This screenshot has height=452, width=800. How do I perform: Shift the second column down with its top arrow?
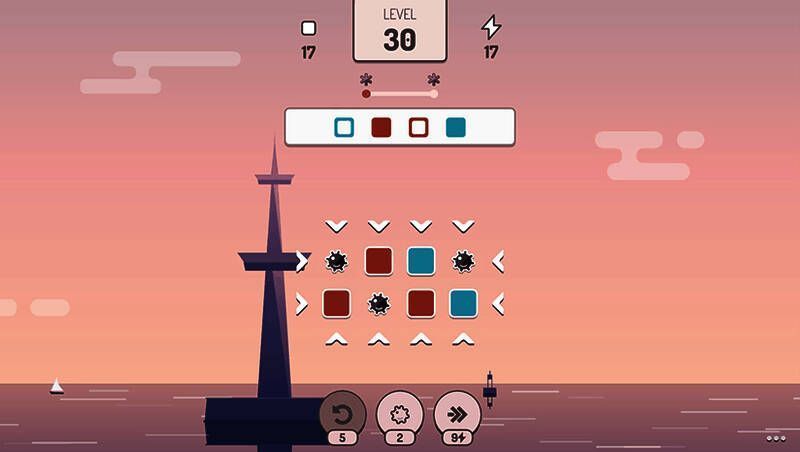pos(379,226)
